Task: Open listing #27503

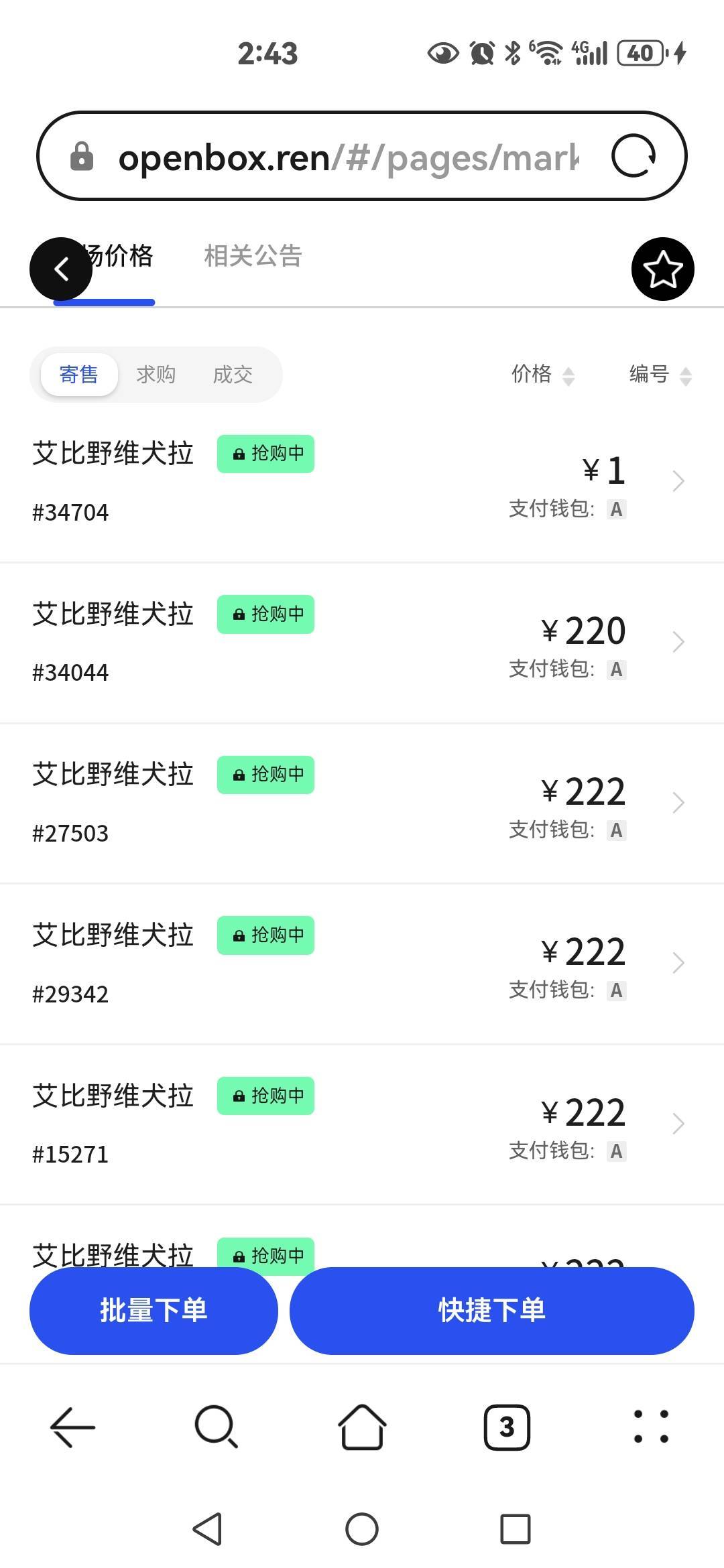Action: coord(362,803)
